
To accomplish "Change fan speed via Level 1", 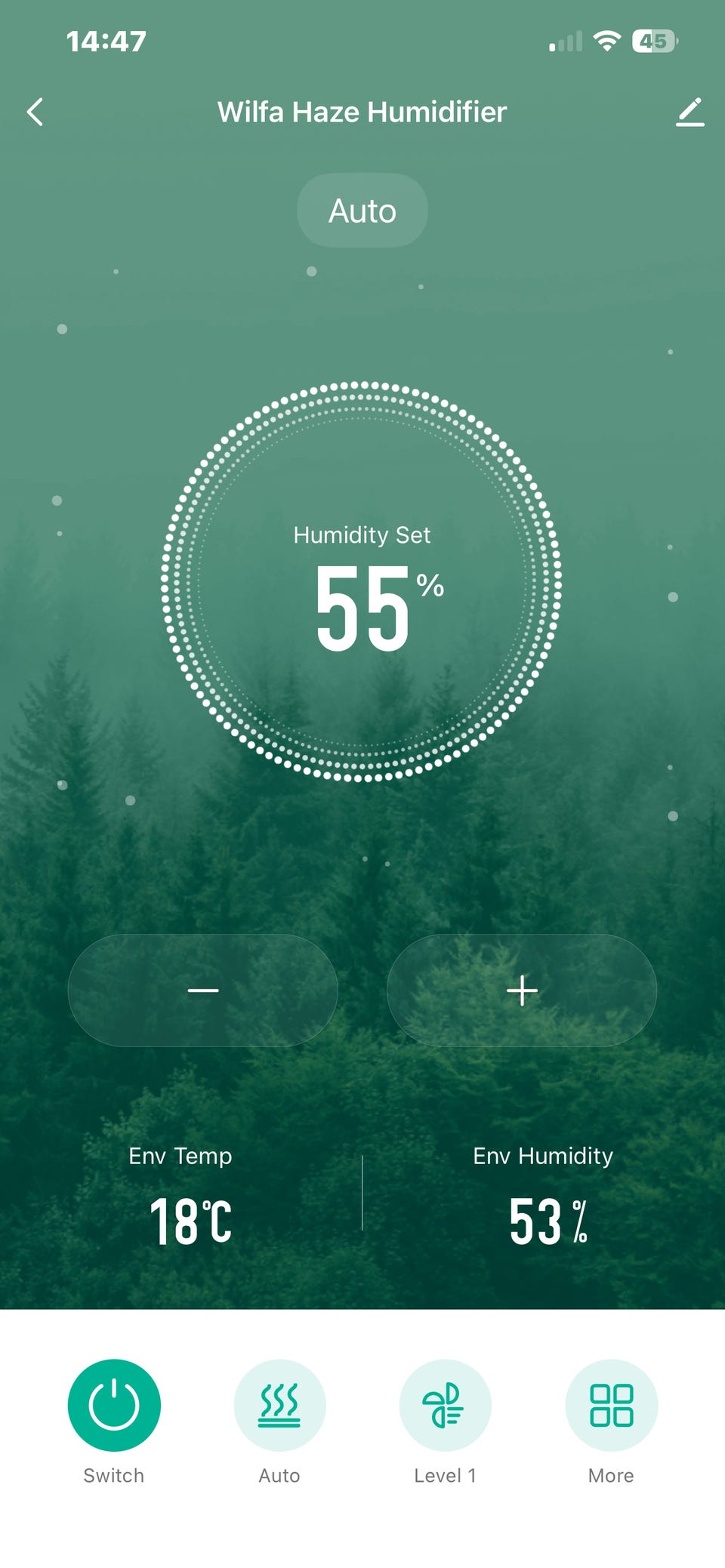I will tap(446, 1405).
